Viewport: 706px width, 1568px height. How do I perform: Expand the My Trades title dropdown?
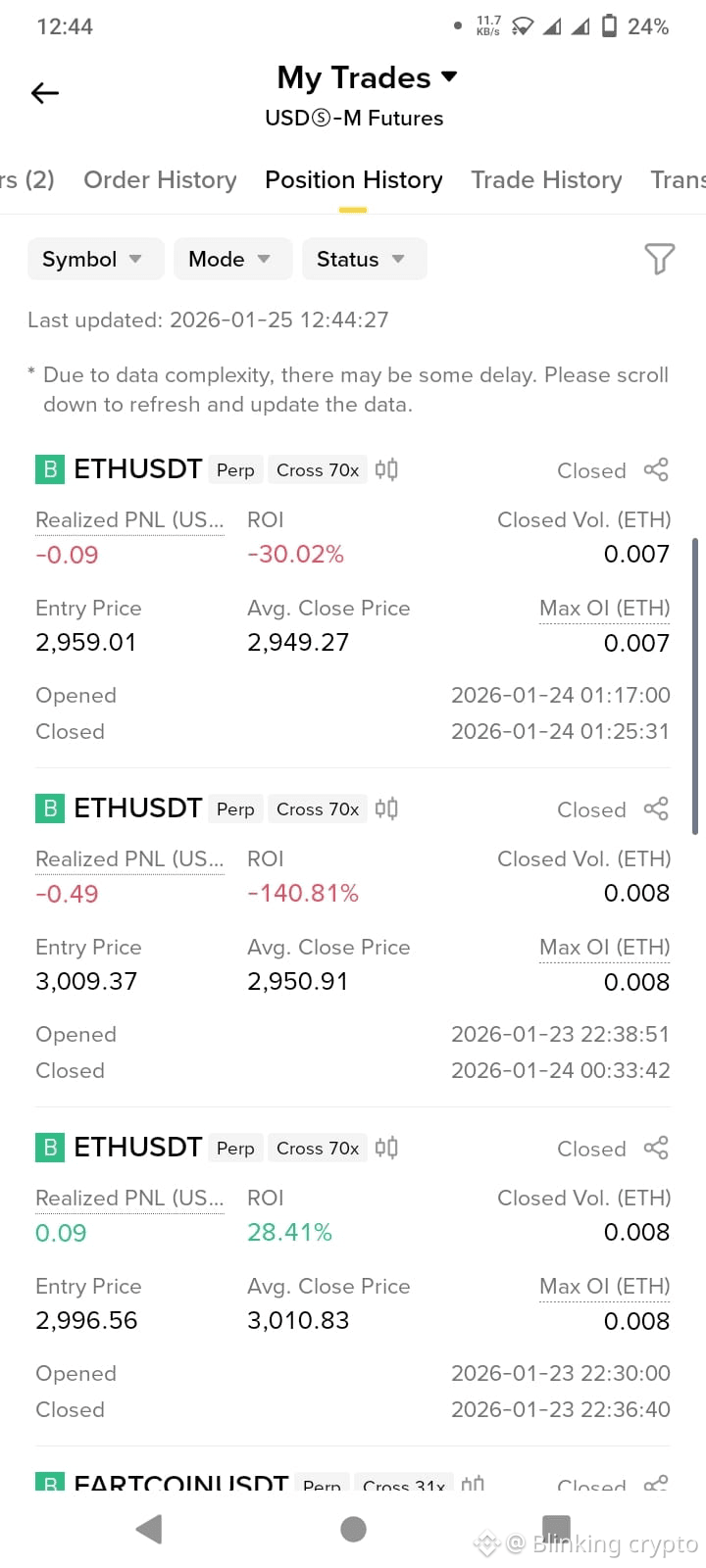tap(367, 77)
